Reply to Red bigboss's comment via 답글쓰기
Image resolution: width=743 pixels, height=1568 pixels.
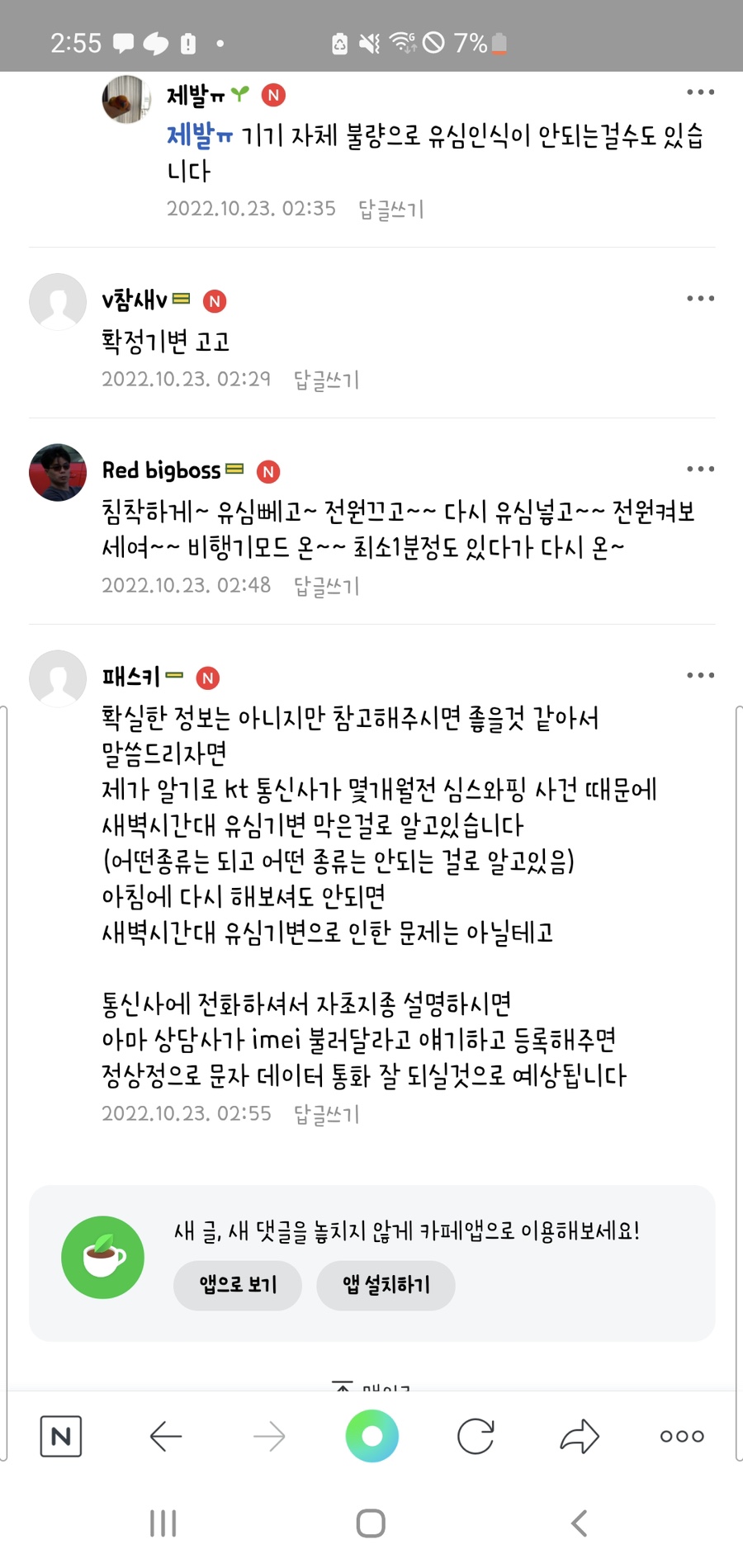pos(326,586)
